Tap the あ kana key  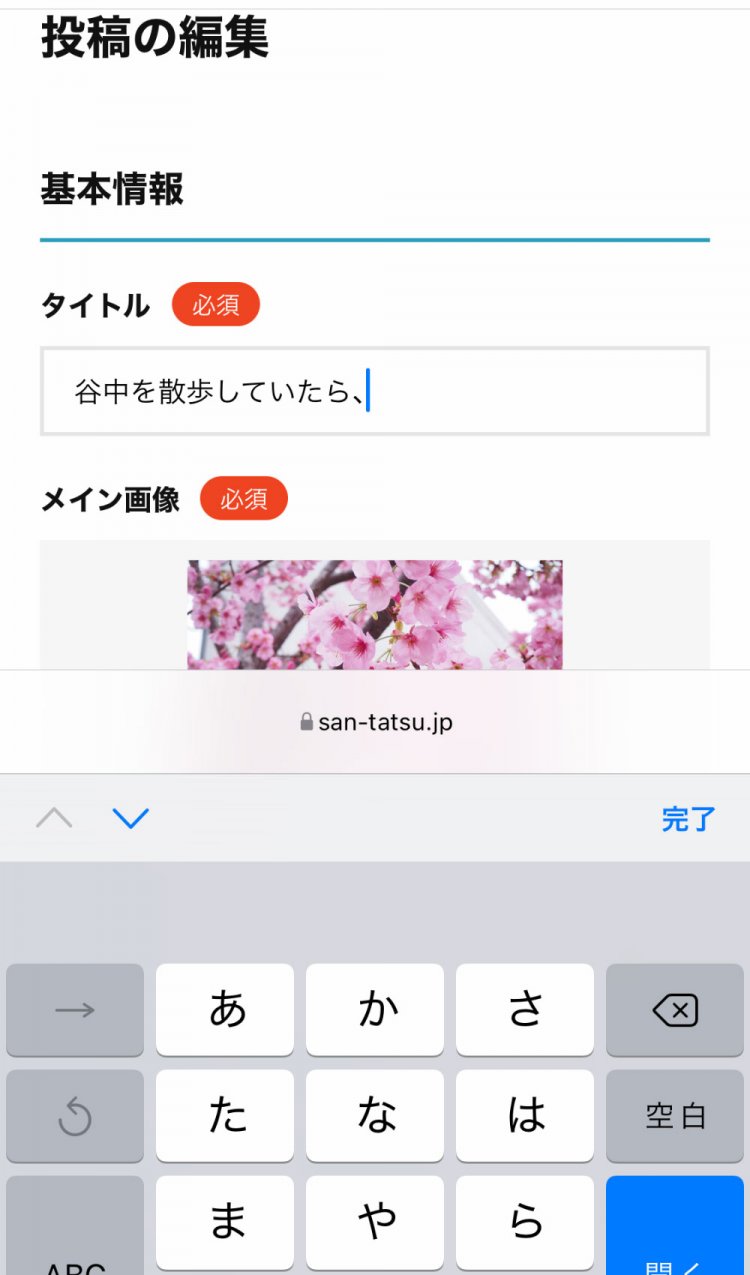click(225, 1010)
